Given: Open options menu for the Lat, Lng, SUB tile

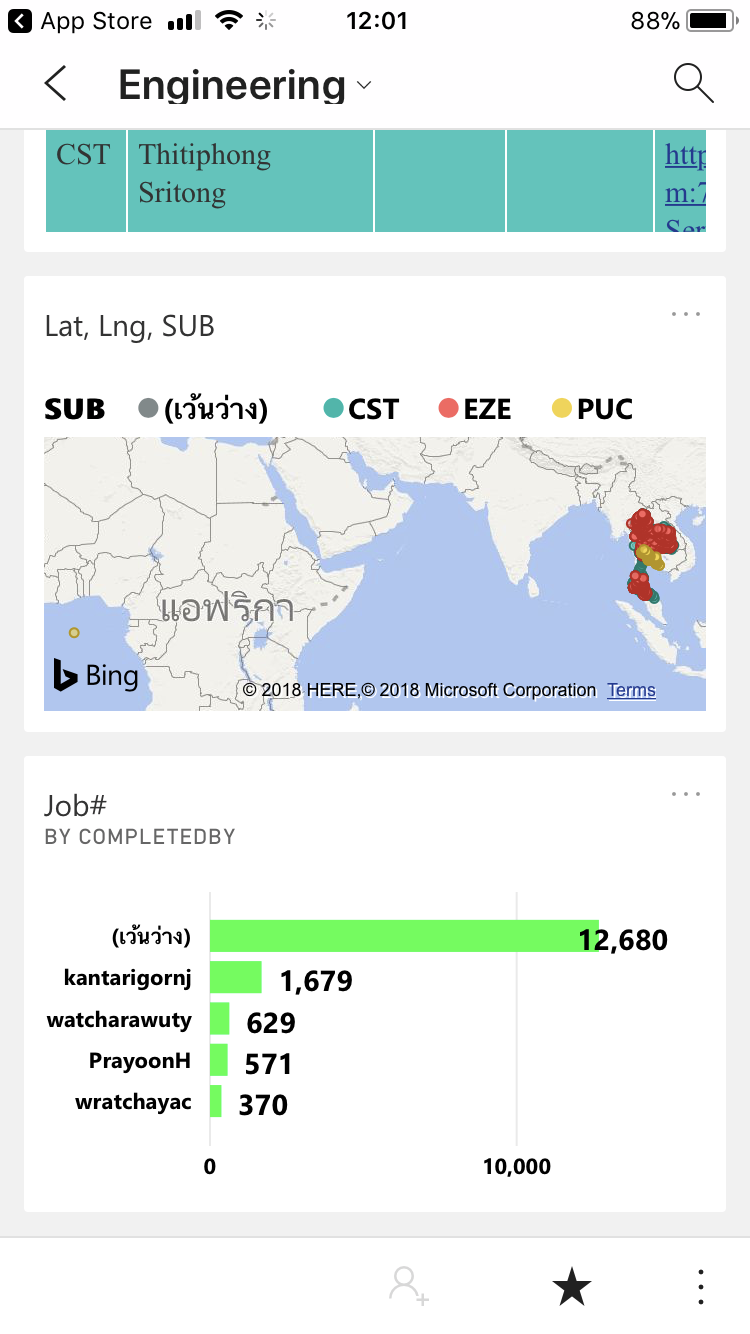Looking at the screenshot, I should pyautogui.click(x=686, y=314).
